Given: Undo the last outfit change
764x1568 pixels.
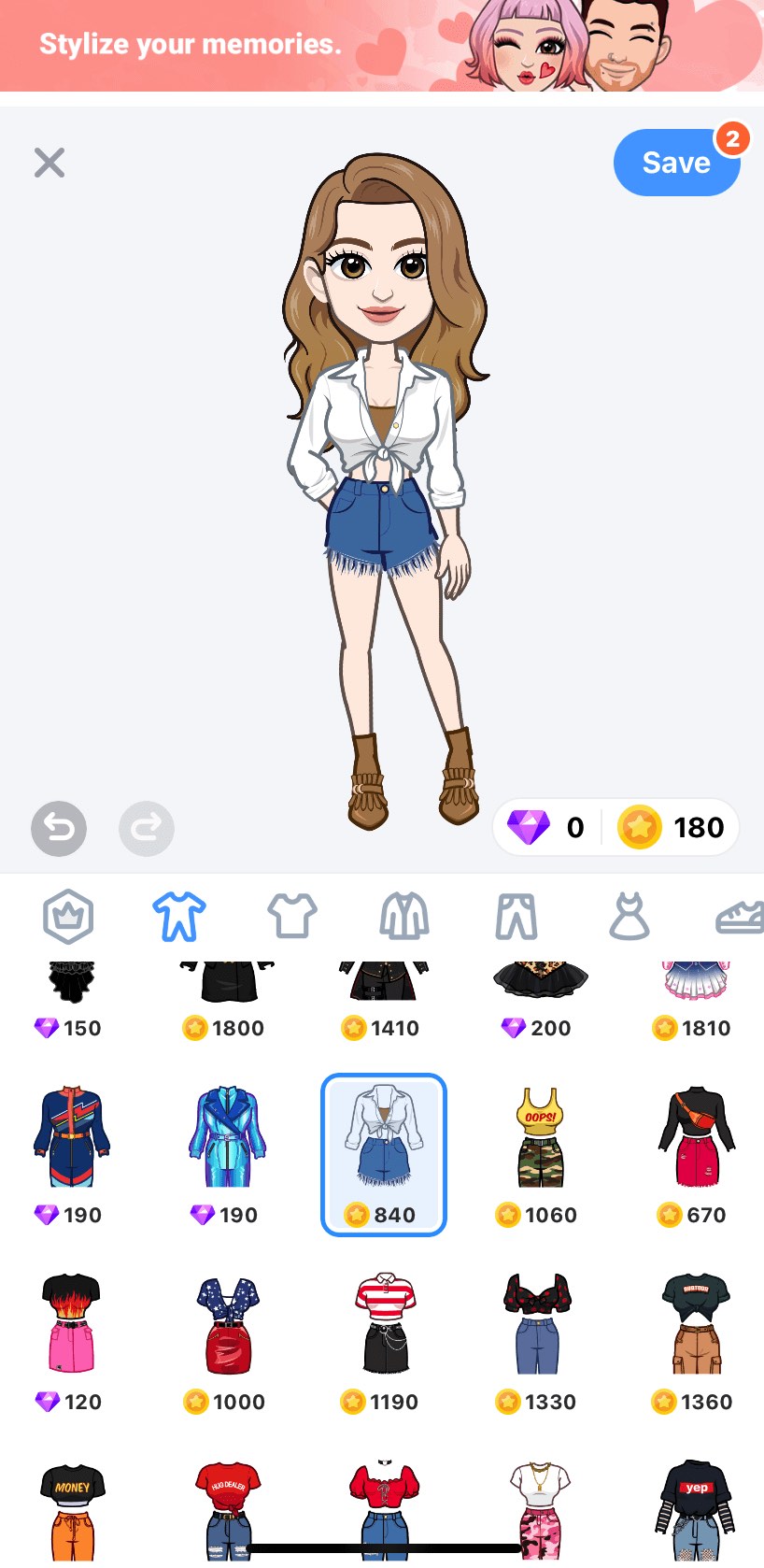Looking at the screenshot, I should [x=59, y=828].
